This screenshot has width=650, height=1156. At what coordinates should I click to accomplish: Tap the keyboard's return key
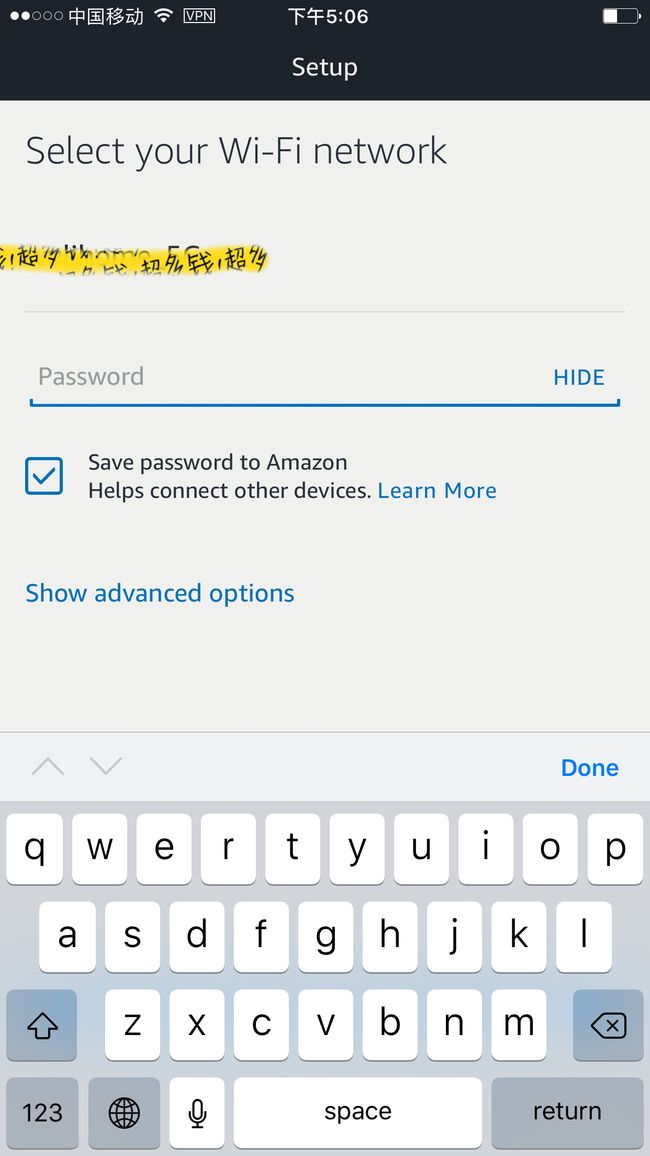(x=567, y=1112)
